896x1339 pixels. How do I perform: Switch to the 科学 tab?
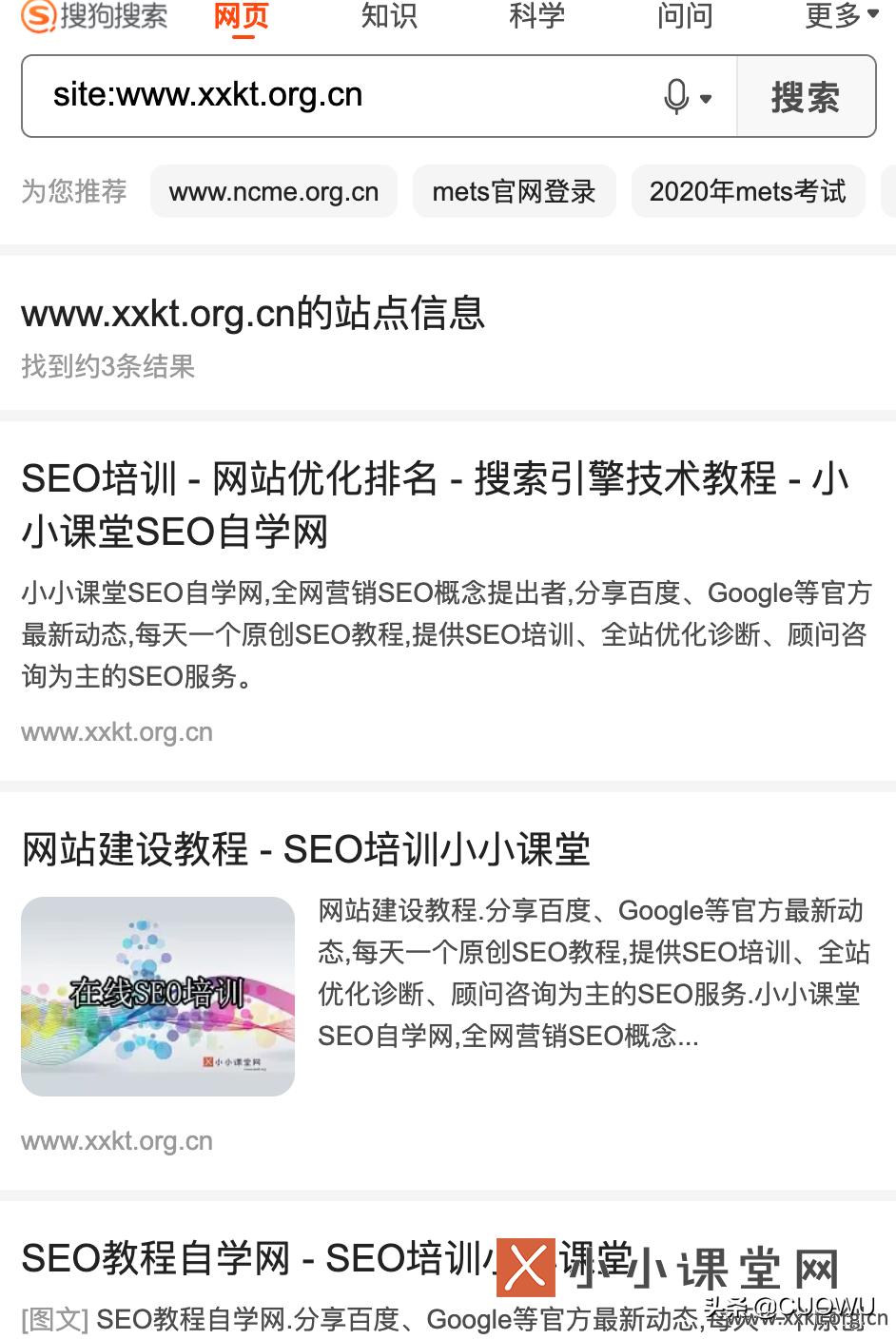point(536,16)
